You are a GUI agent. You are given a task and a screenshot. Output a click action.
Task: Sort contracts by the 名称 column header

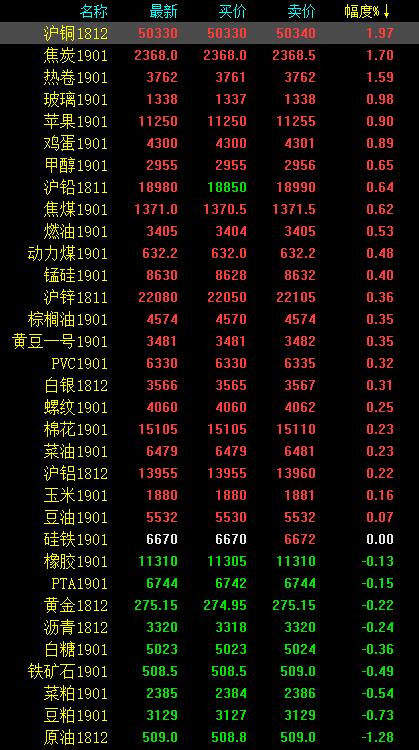(94, 11)
